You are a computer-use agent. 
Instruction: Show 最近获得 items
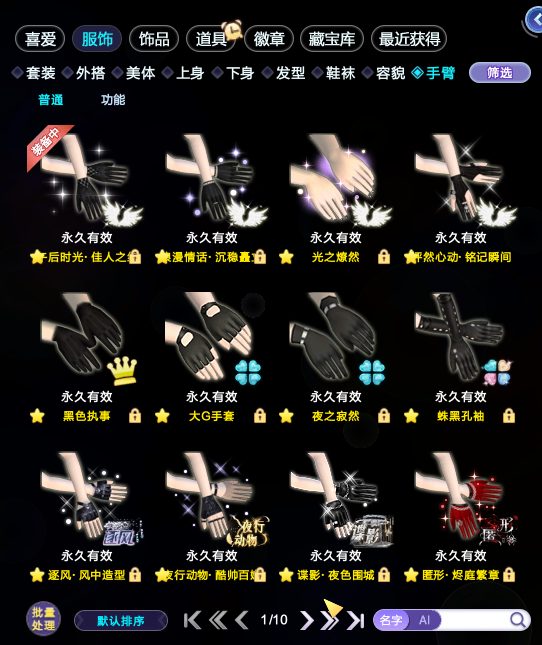[x=409, y=39]
